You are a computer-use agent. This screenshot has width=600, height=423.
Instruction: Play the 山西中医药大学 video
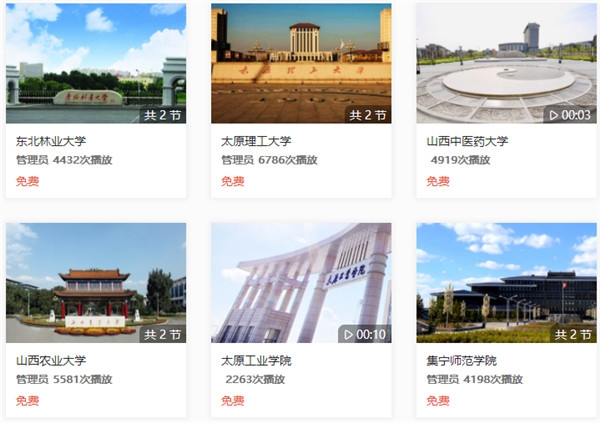click(506, 65)
